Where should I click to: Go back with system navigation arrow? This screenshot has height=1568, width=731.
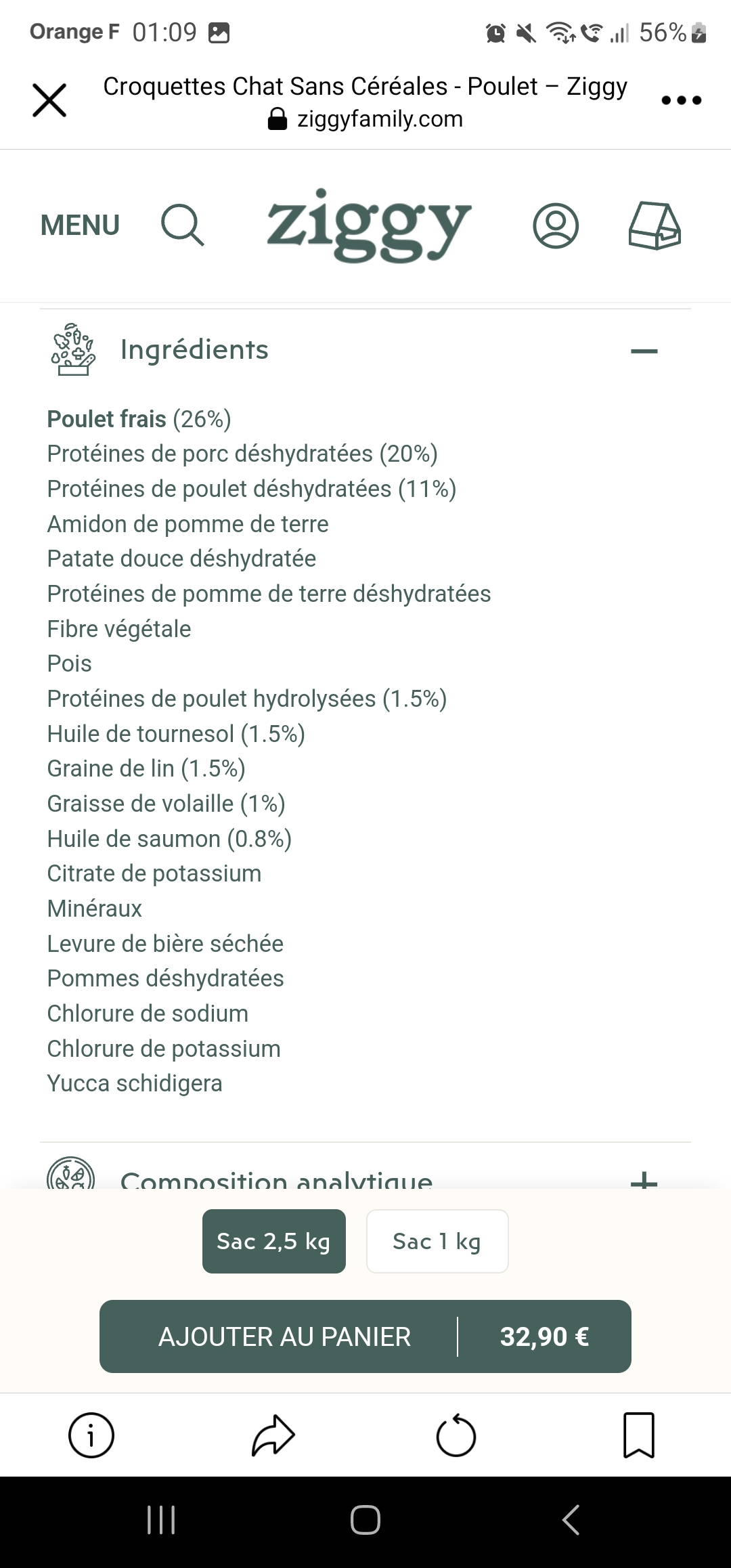(571, 1520)
